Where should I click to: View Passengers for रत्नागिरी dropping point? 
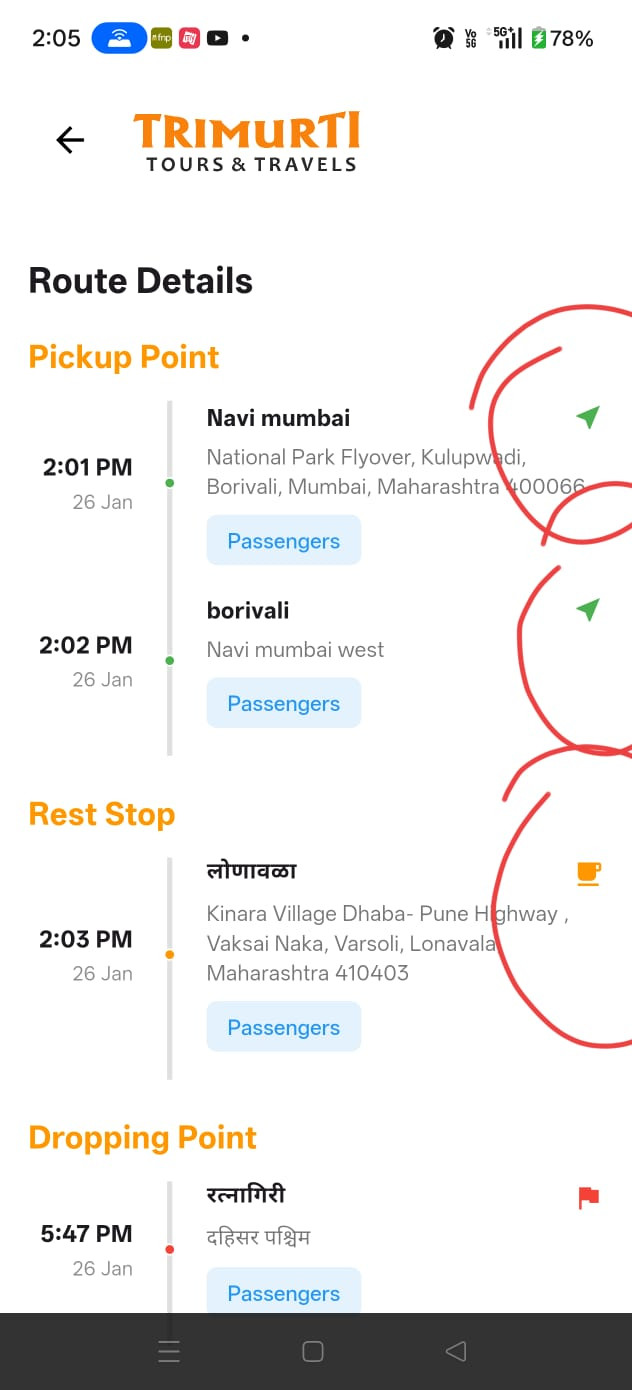(283, 1293)
